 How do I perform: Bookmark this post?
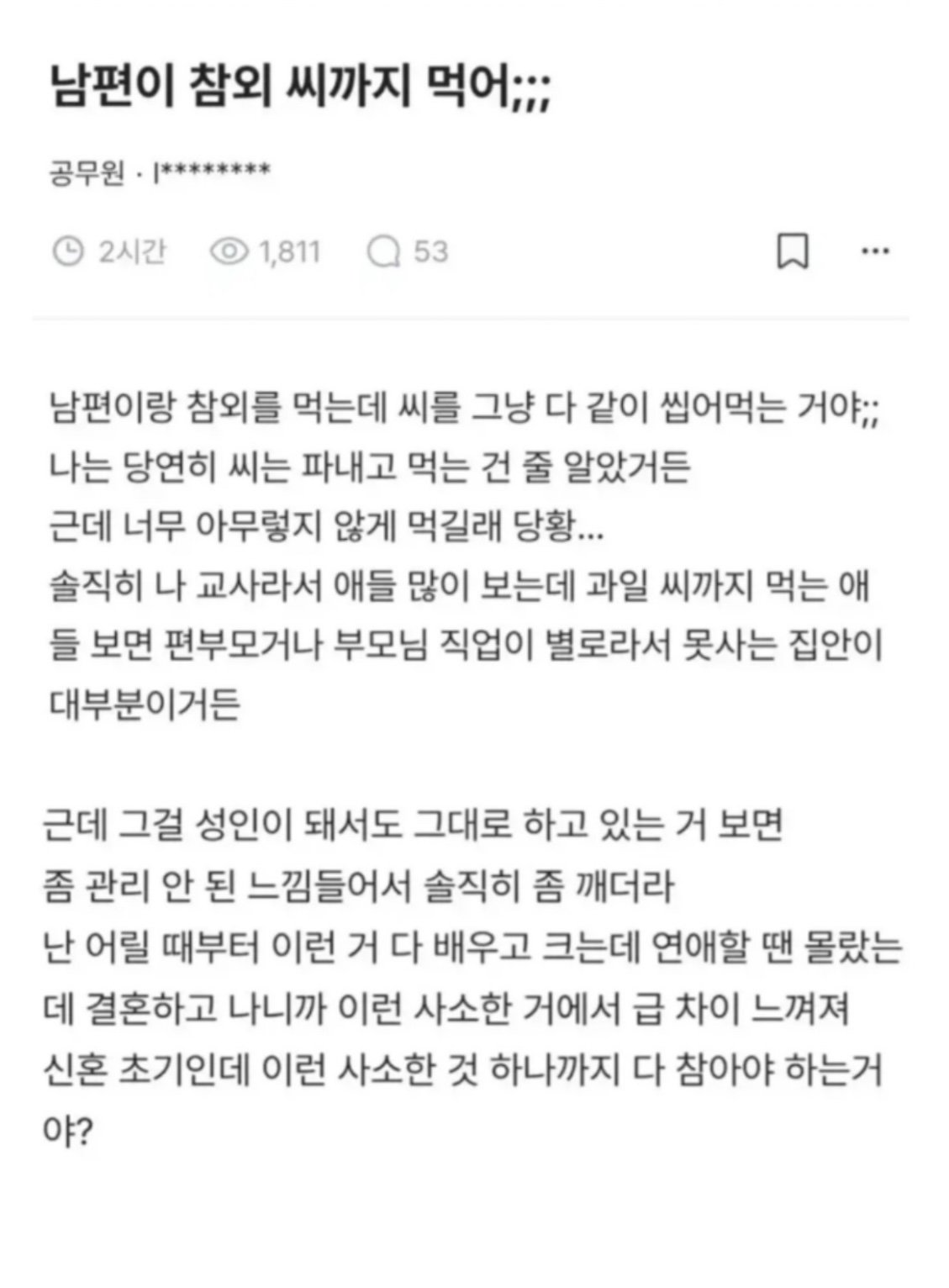[791, 251]
